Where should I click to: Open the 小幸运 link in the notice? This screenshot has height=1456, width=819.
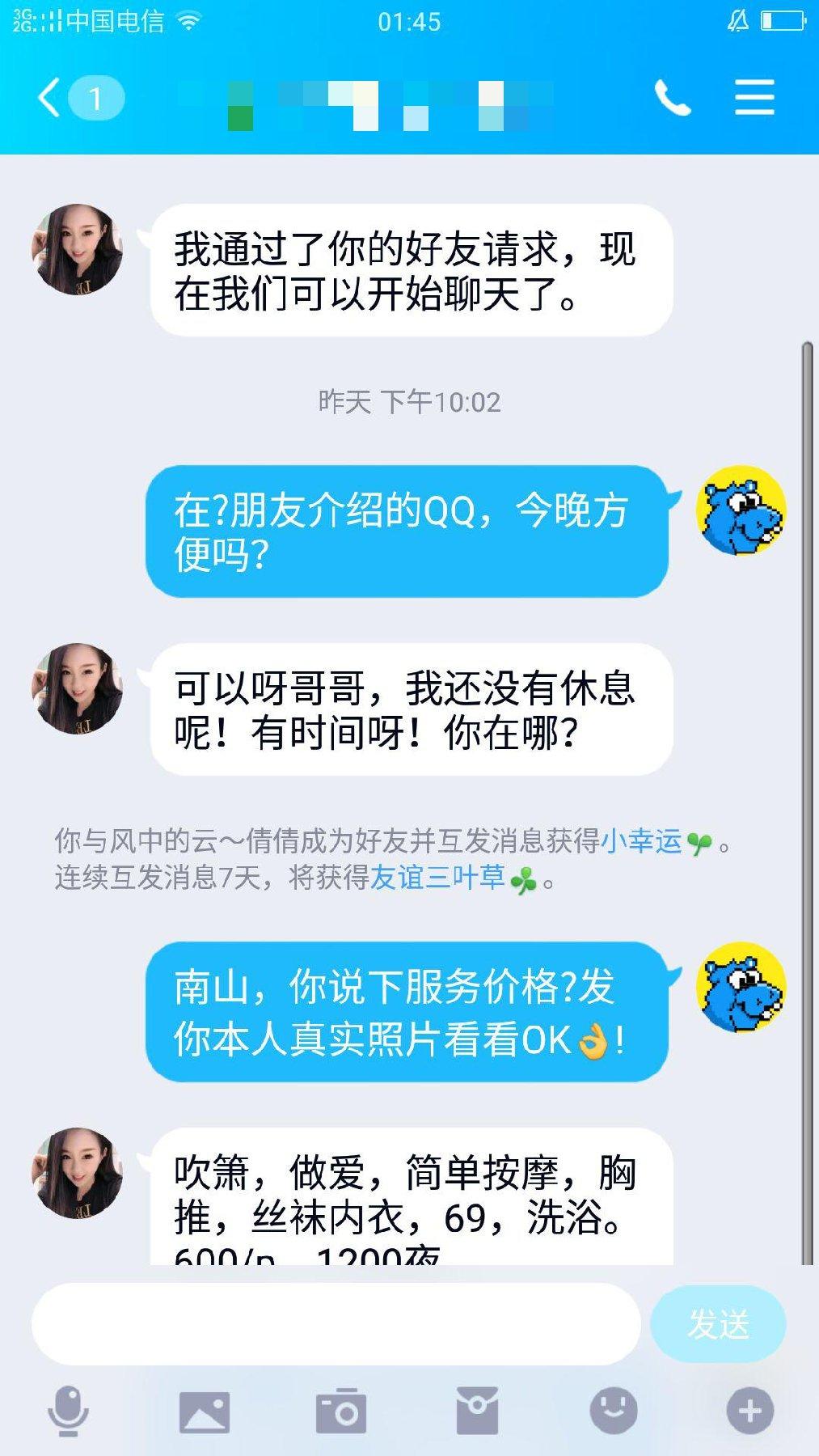click(x=643, y=843)
